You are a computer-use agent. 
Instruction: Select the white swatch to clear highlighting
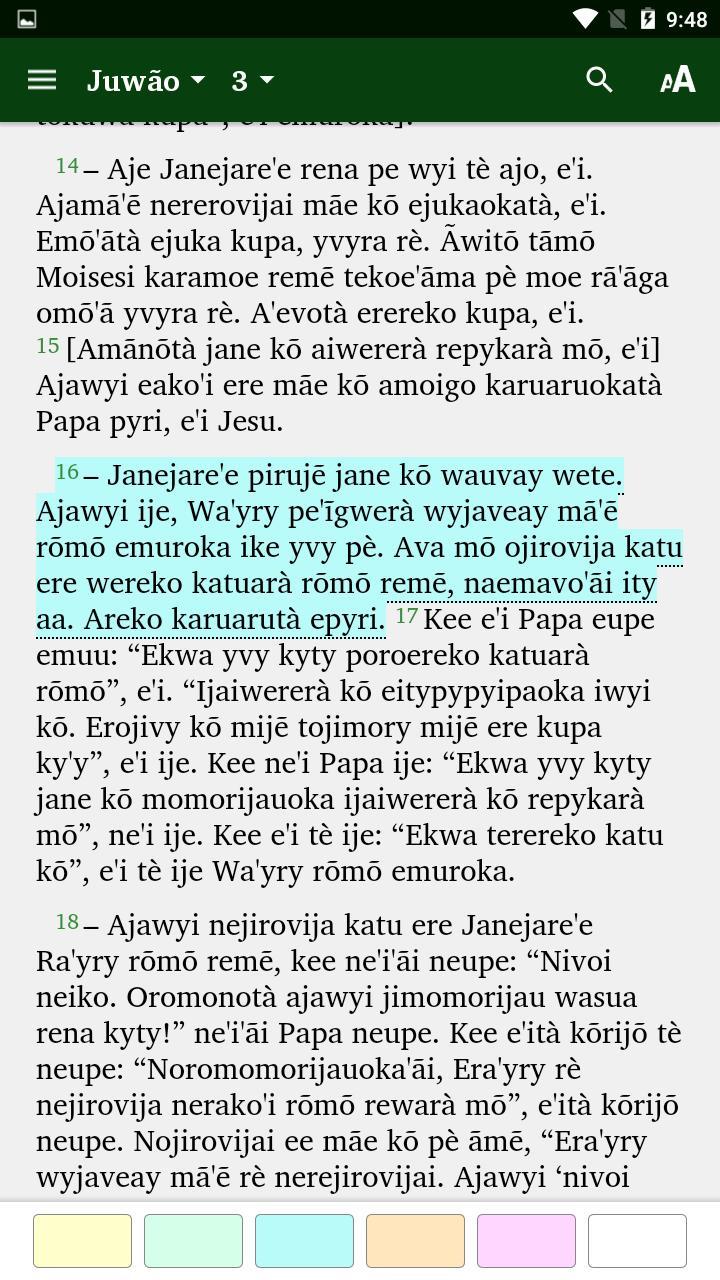(x=637, y=1240)
